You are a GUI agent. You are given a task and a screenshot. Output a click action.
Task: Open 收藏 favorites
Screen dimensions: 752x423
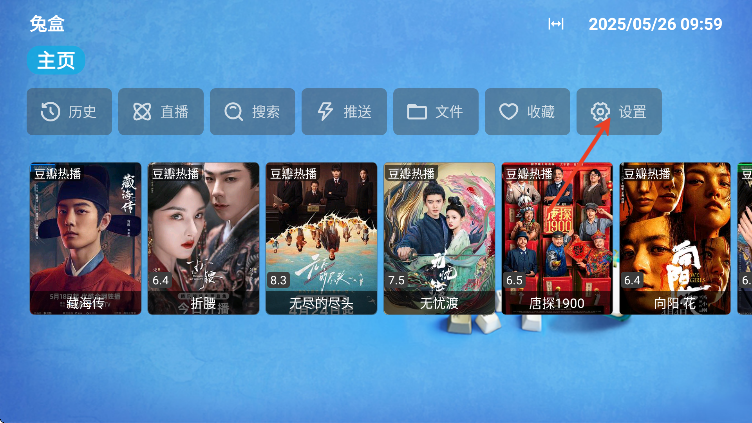point(527,112)
